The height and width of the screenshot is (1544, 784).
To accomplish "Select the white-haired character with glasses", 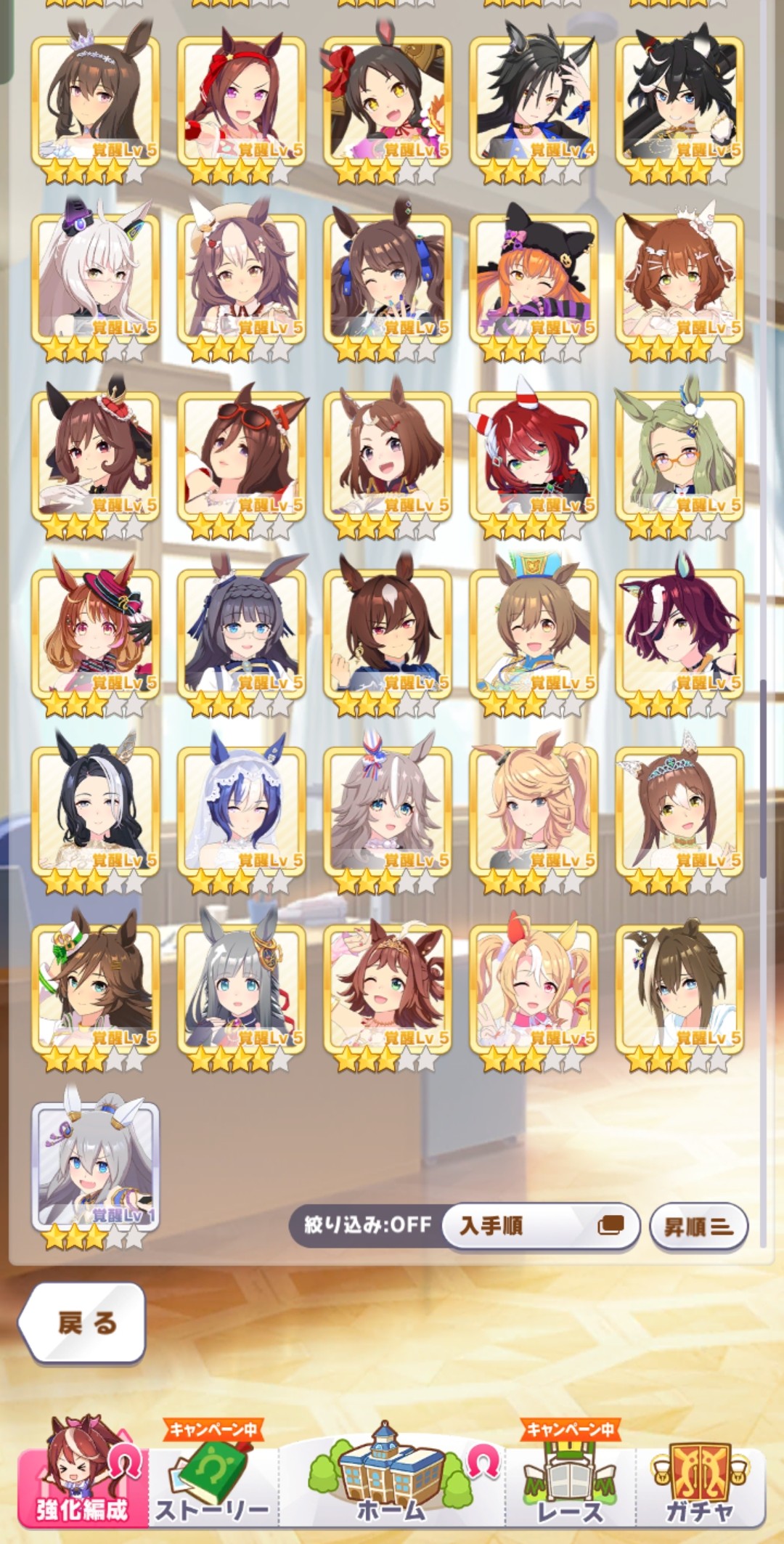I will point(95,278).
